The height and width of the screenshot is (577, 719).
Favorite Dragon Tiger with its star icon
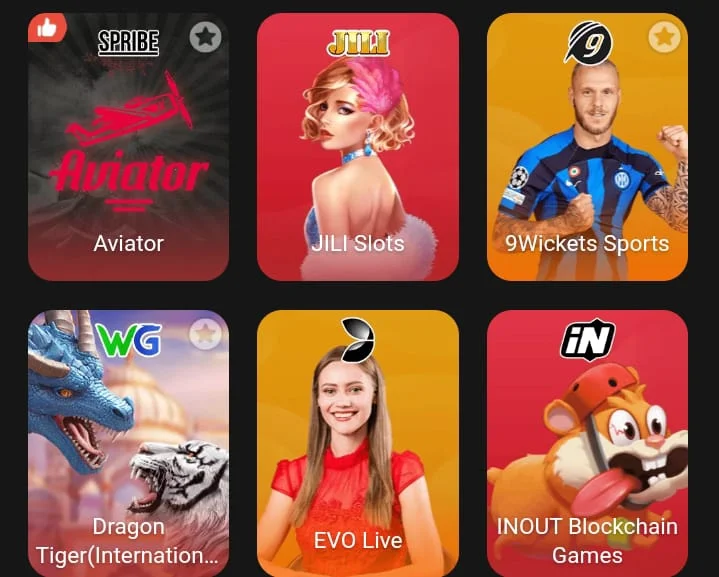(205, 333)
